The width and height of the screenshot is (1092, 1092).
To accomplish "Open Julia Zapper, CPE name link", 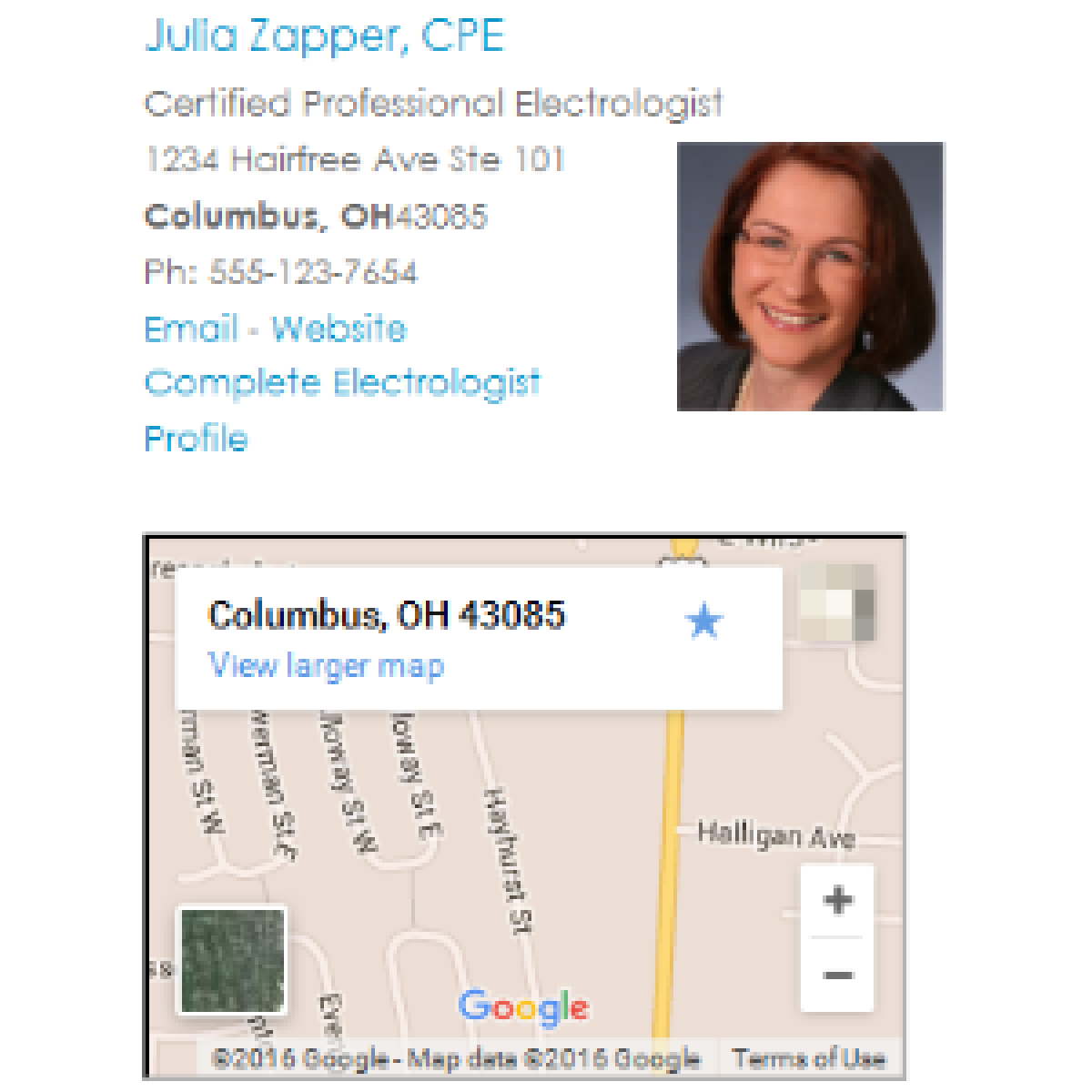I will coord(324,36).
